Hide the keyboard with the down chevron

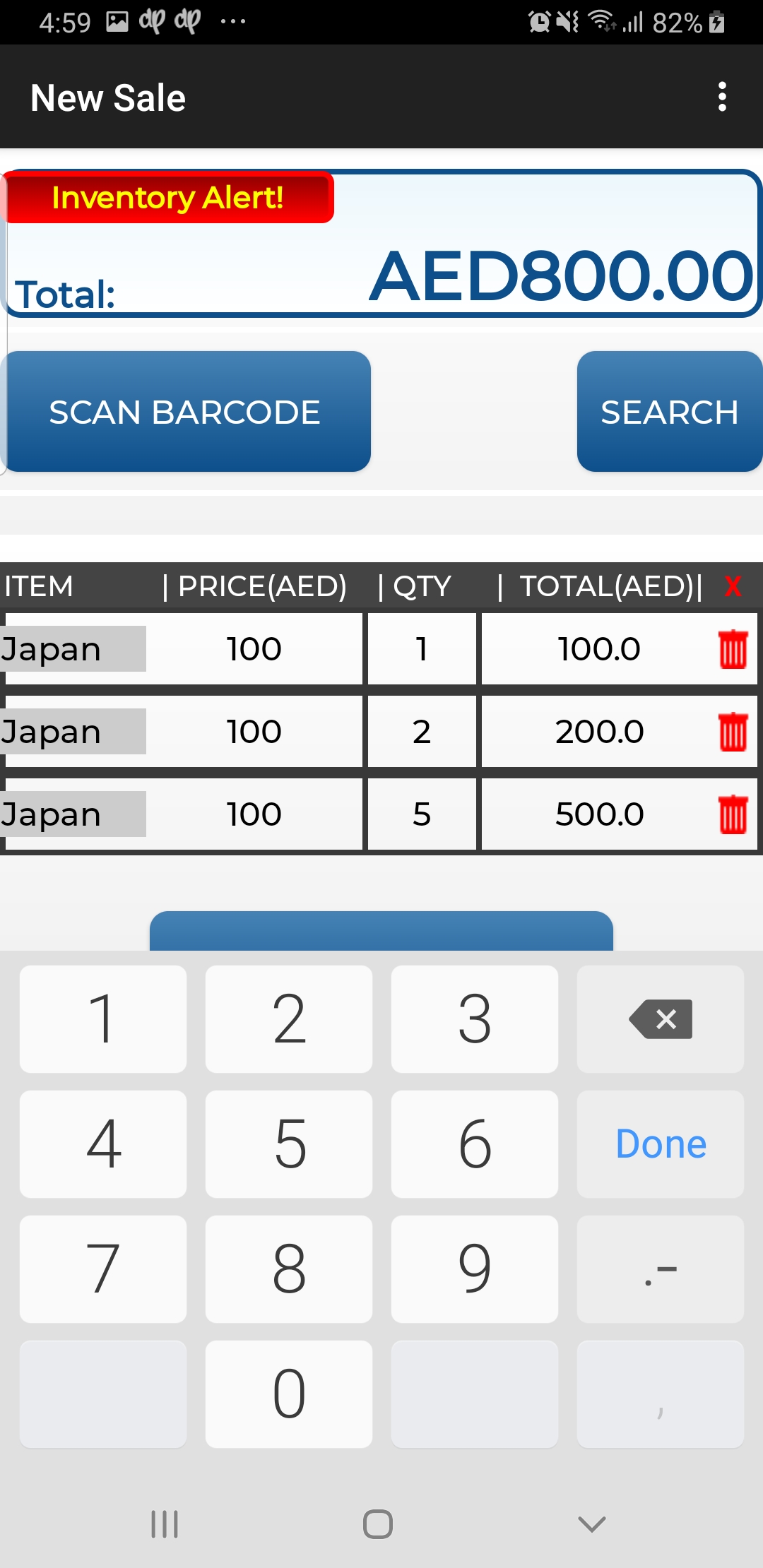pos(592,1524)
